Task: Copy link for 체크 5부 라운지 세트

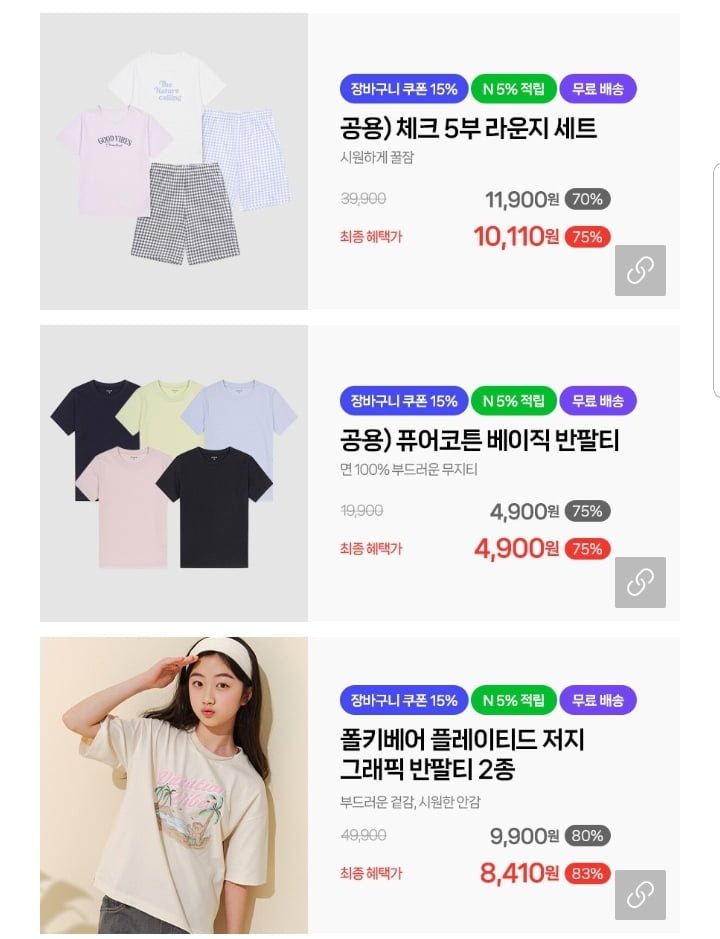Action: 640,270
